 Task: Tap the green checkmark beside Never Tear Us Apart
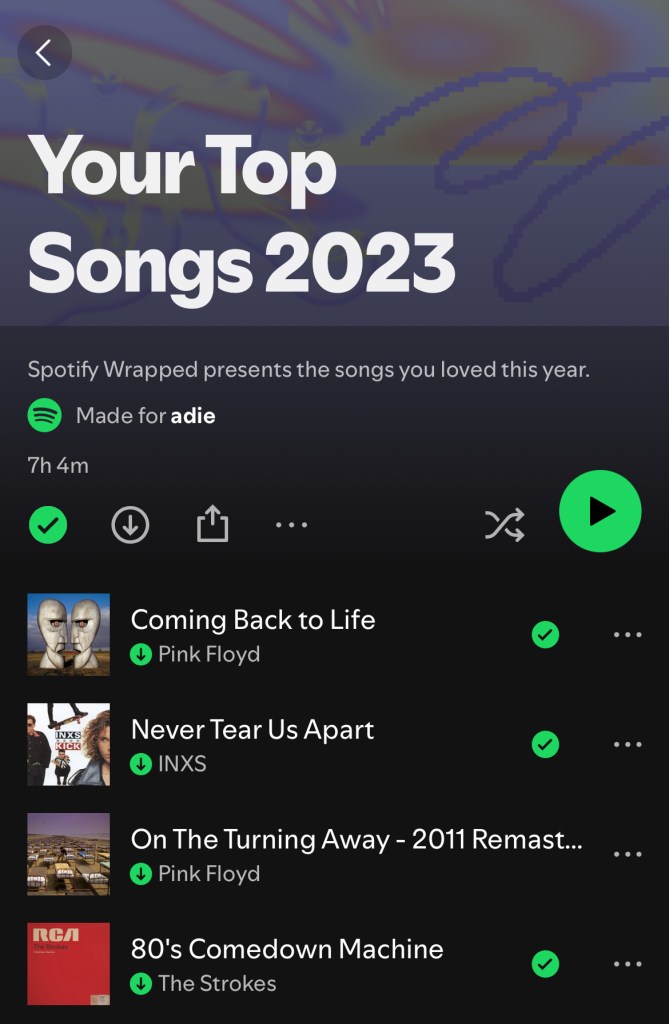(545, 745)
